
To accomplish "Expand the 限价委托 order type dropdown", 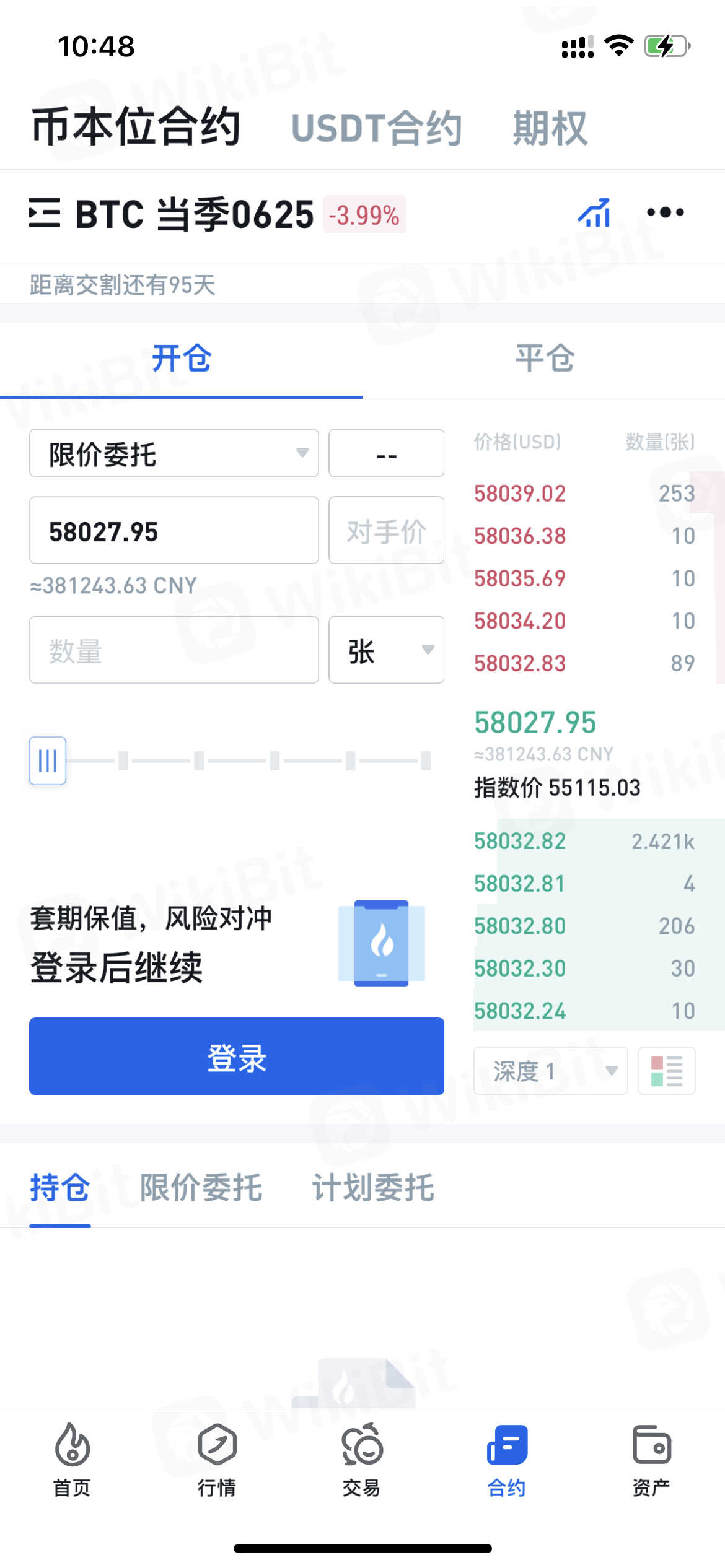I will click(x=174, y=453).
